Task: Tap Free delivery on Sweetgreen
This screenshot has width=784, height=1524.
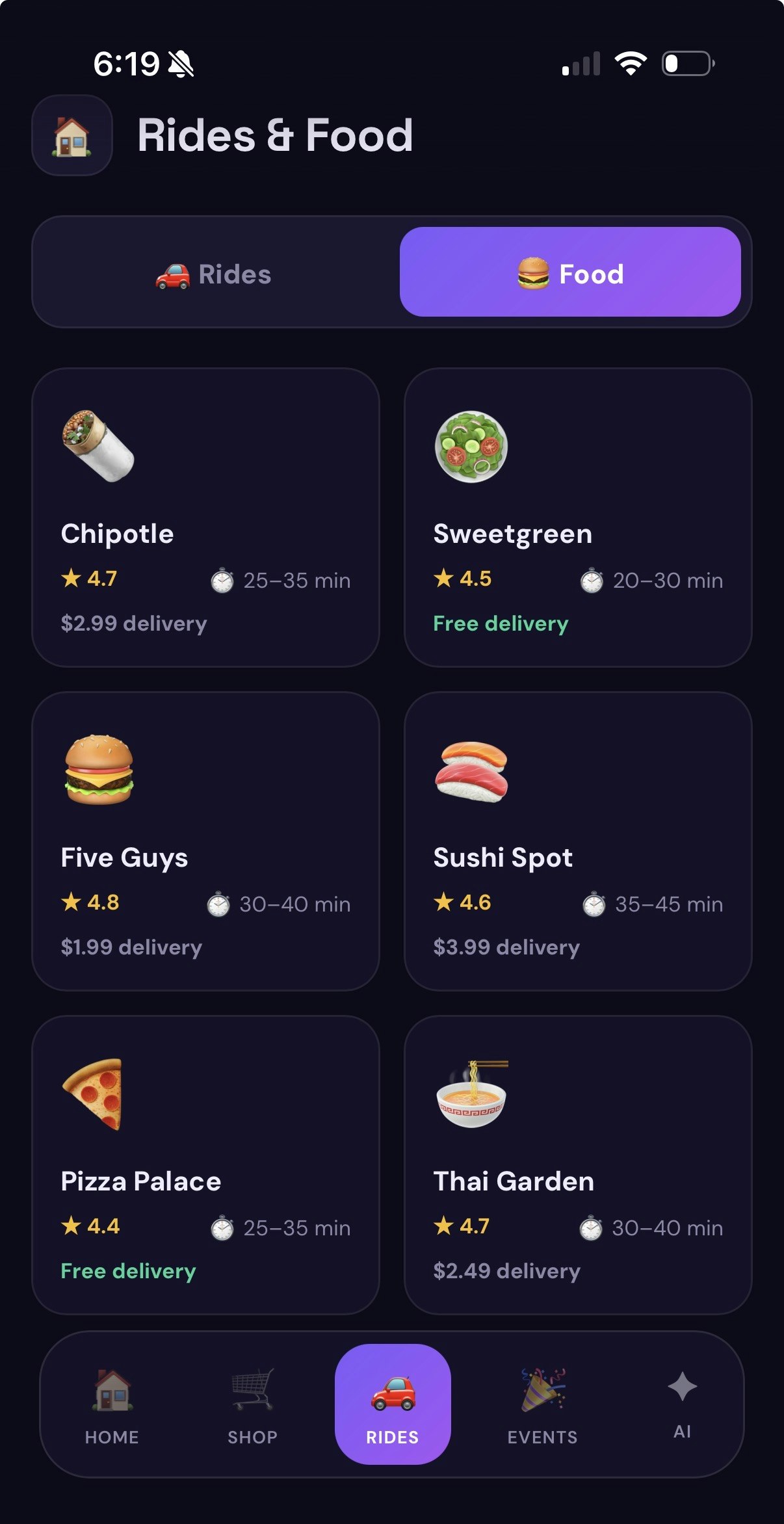Action: click(501, 623)
